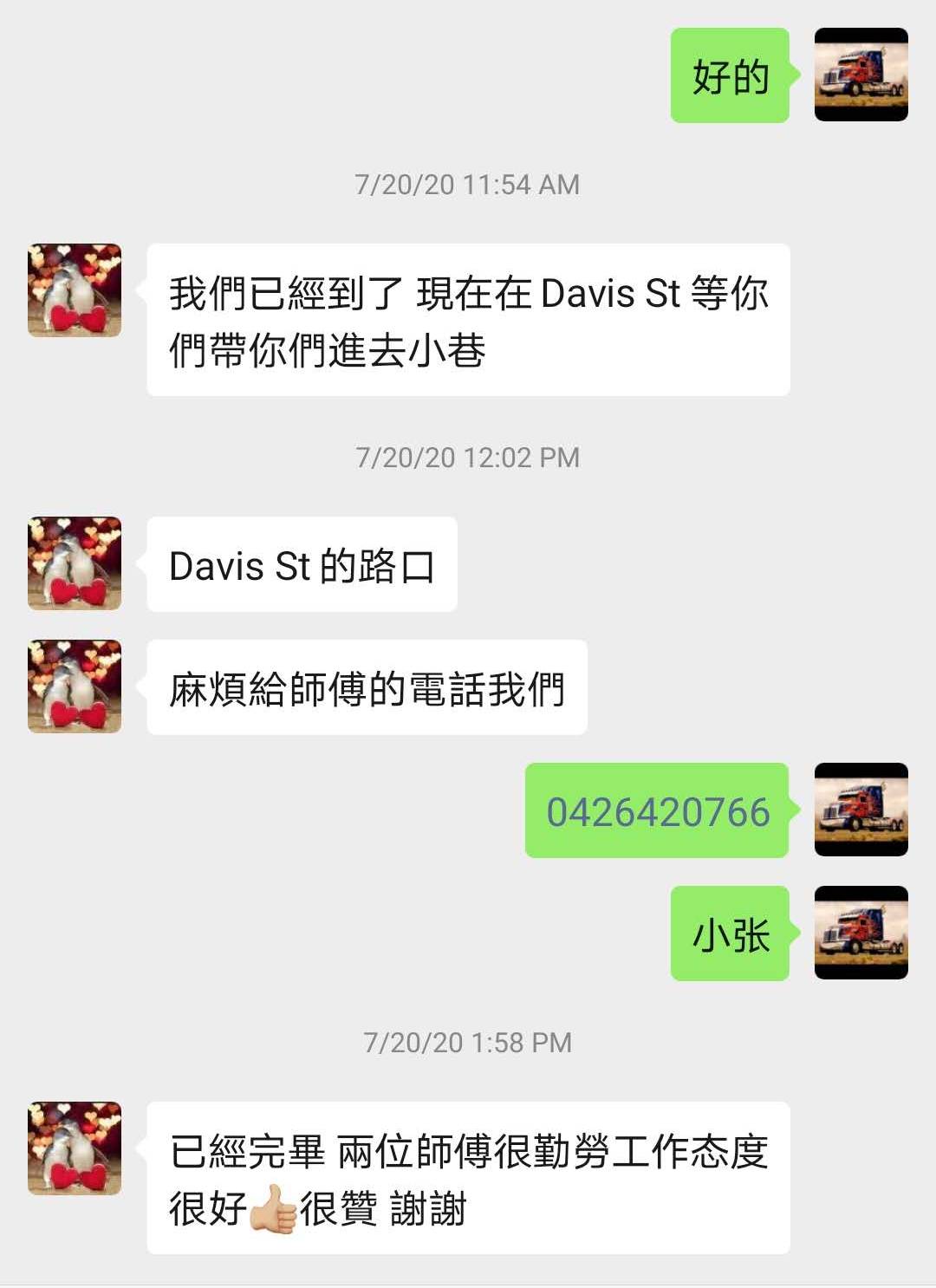936x1288 pixels.
Task: Open the avatar next to 我們已經到了 message
Action: click(x=75, y=290)
